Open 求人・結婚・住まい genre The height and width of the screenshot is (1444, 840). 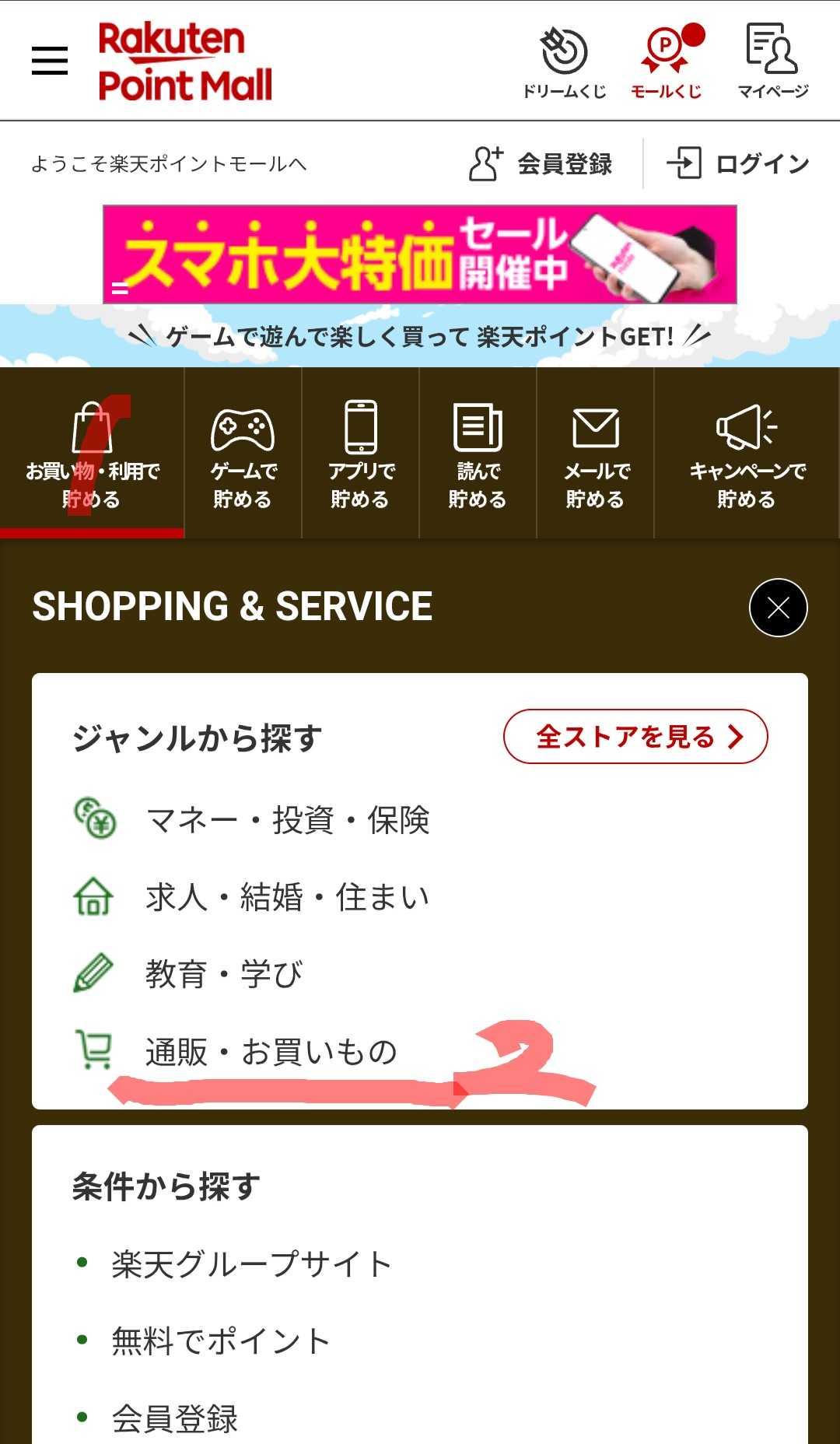288,897
